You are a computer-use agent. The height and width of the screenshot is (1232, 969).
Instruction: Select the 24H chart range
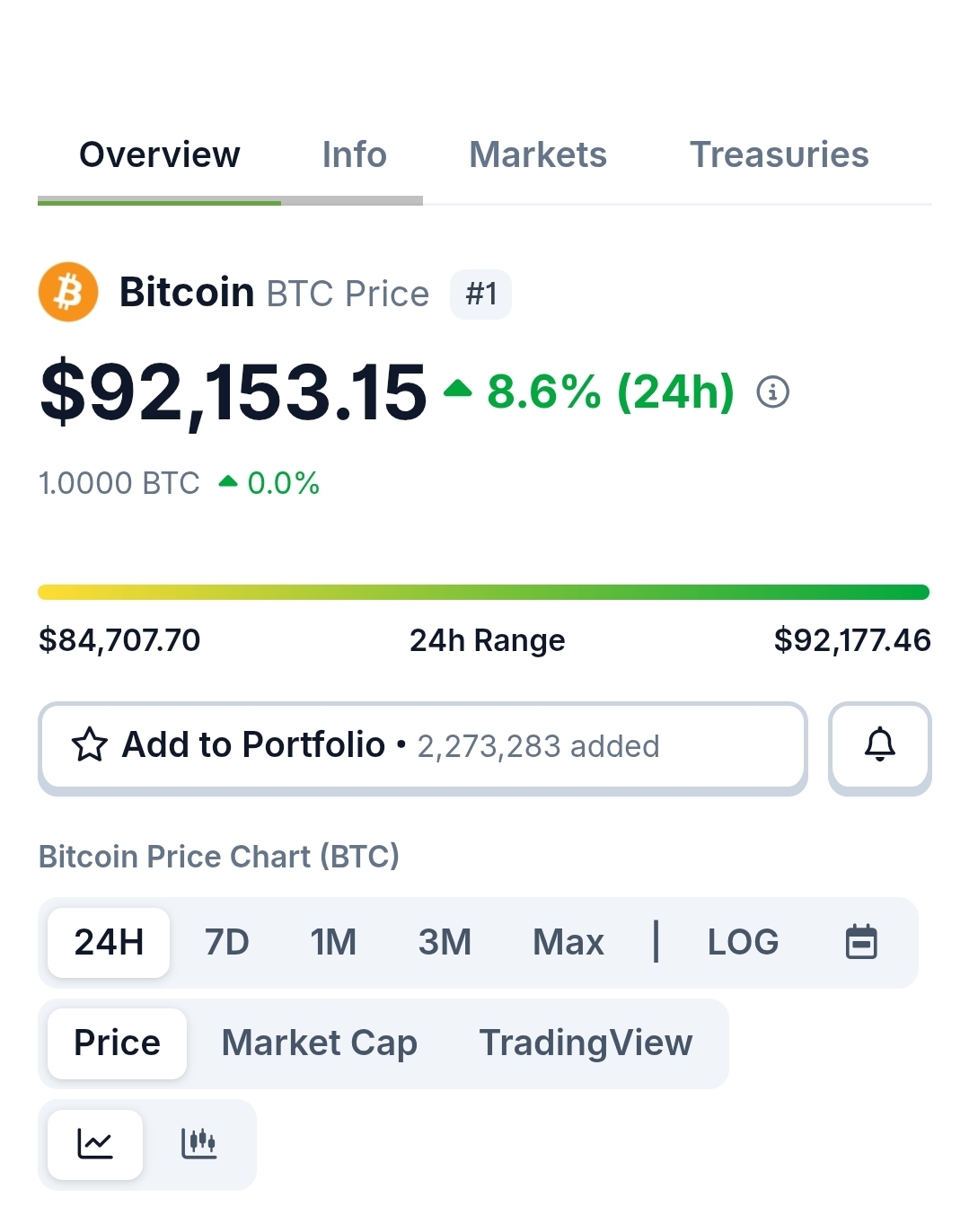tap(109, 942)
